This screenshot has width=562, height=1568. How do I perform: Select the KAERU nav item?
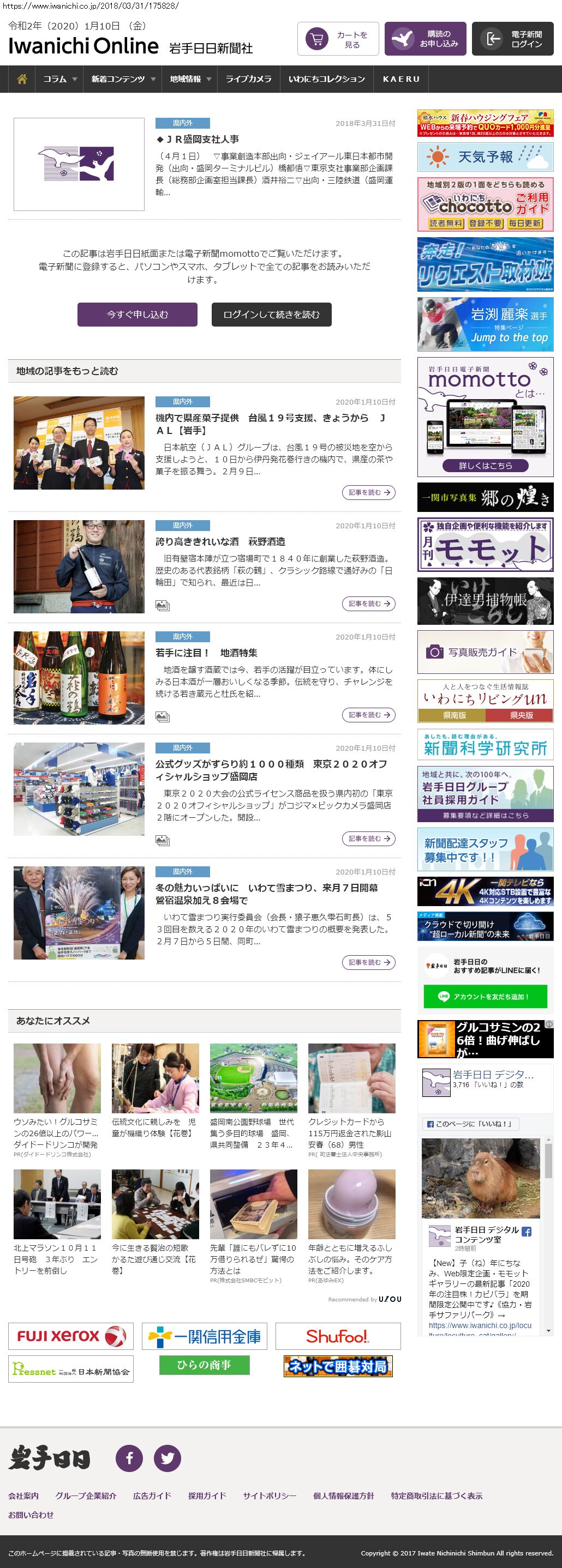401,79
